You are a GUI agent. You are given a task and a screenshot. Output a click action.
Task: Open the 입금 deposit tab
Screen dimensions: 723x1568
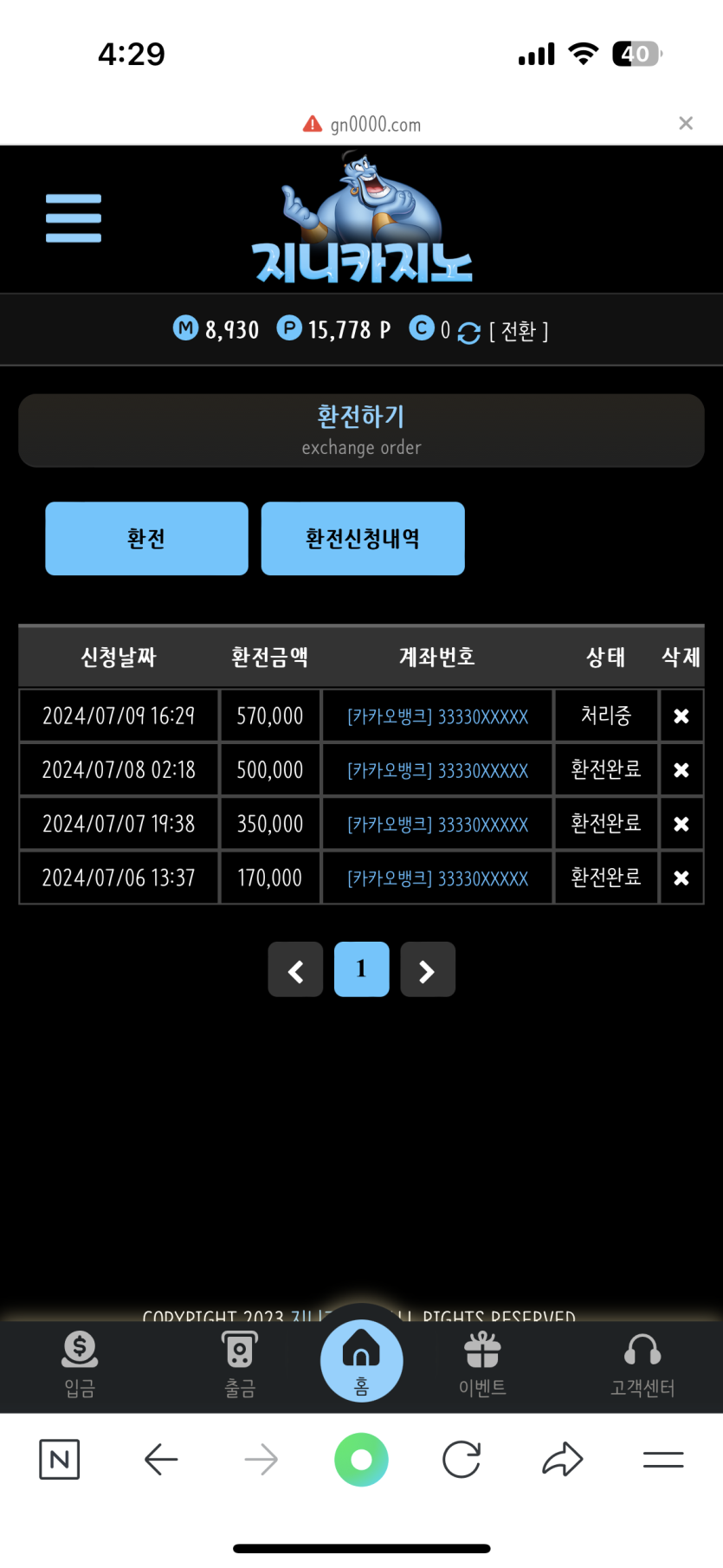pos(80,1364)
